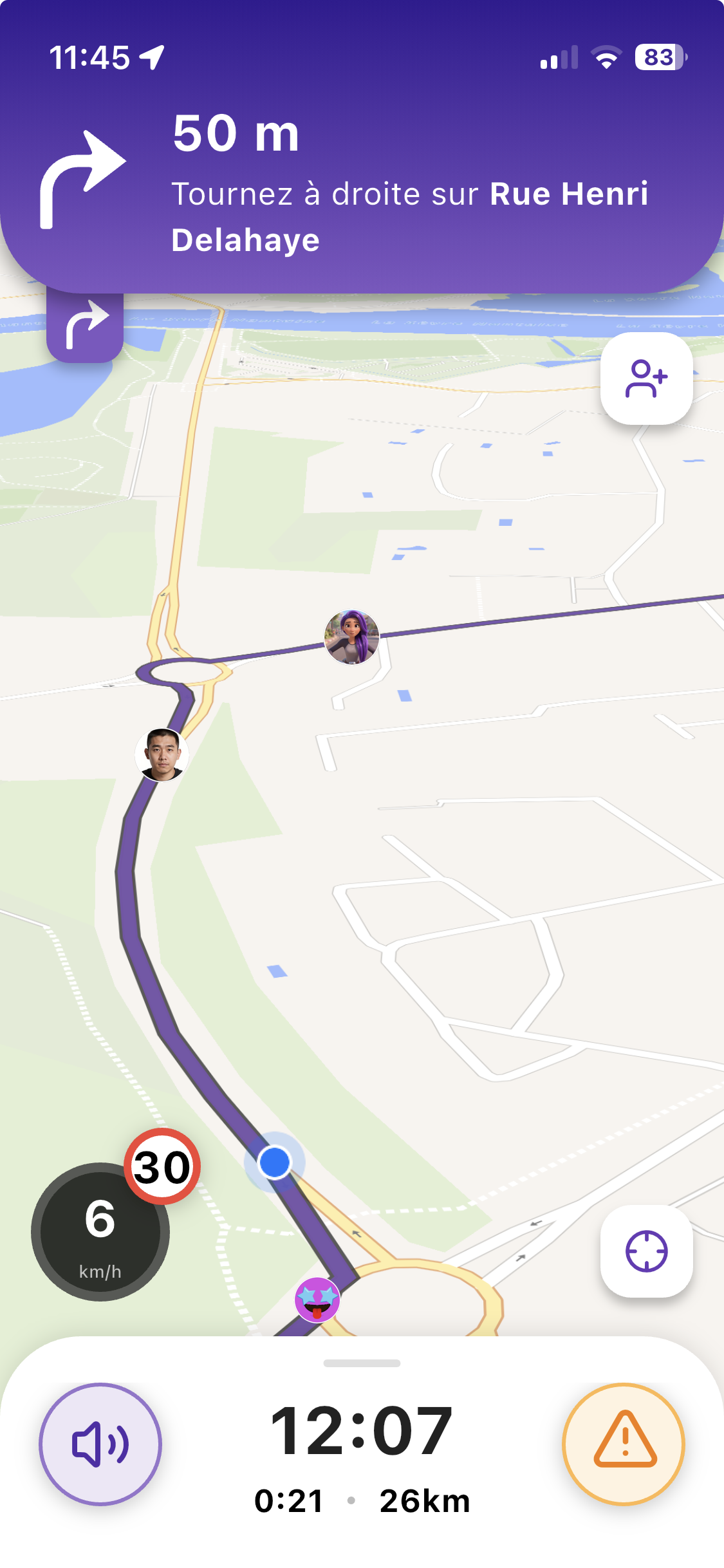The image size is (724, 1568).
Task: Expand the bottom trip details sheet
Action: [362, 1361]
